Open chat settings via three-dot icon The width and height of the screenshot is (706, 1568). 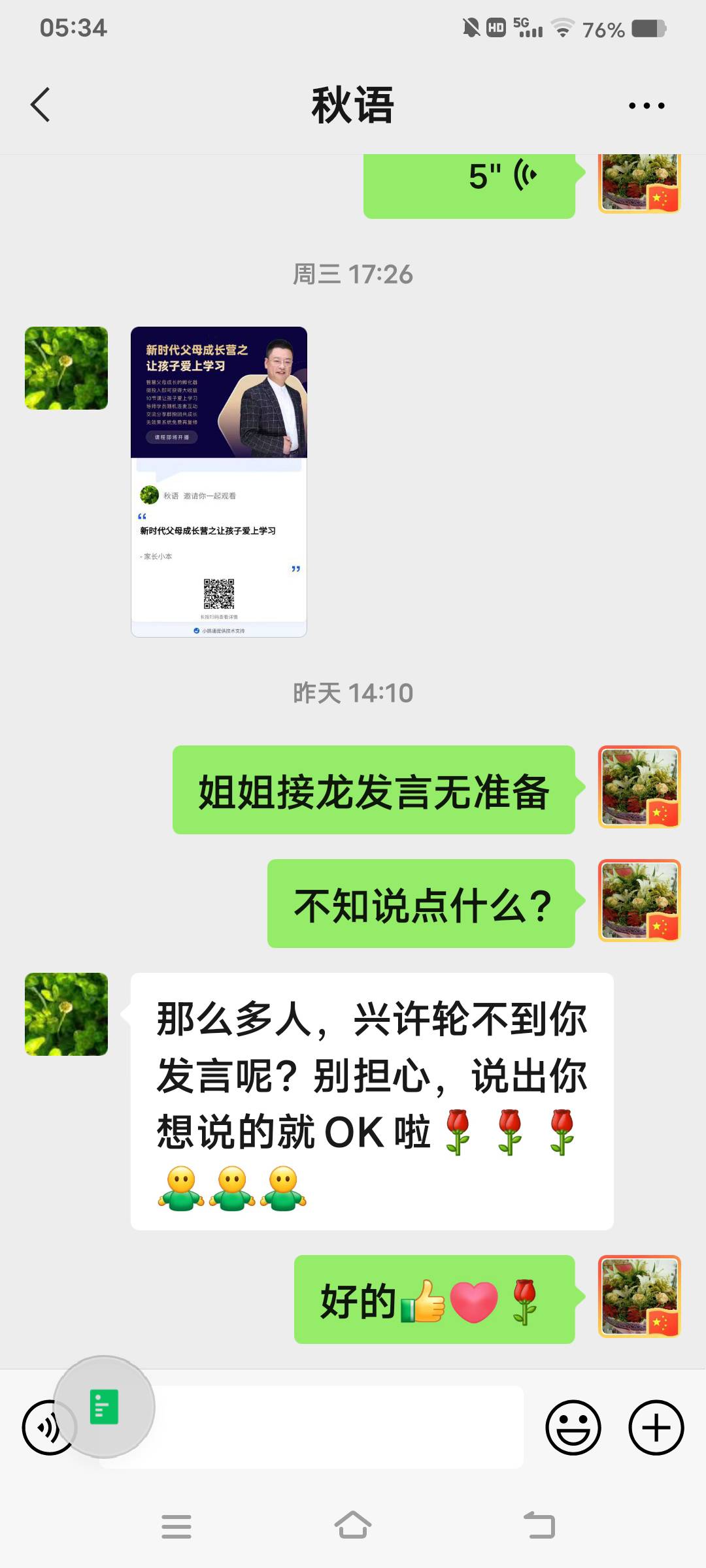pos(644,105)
